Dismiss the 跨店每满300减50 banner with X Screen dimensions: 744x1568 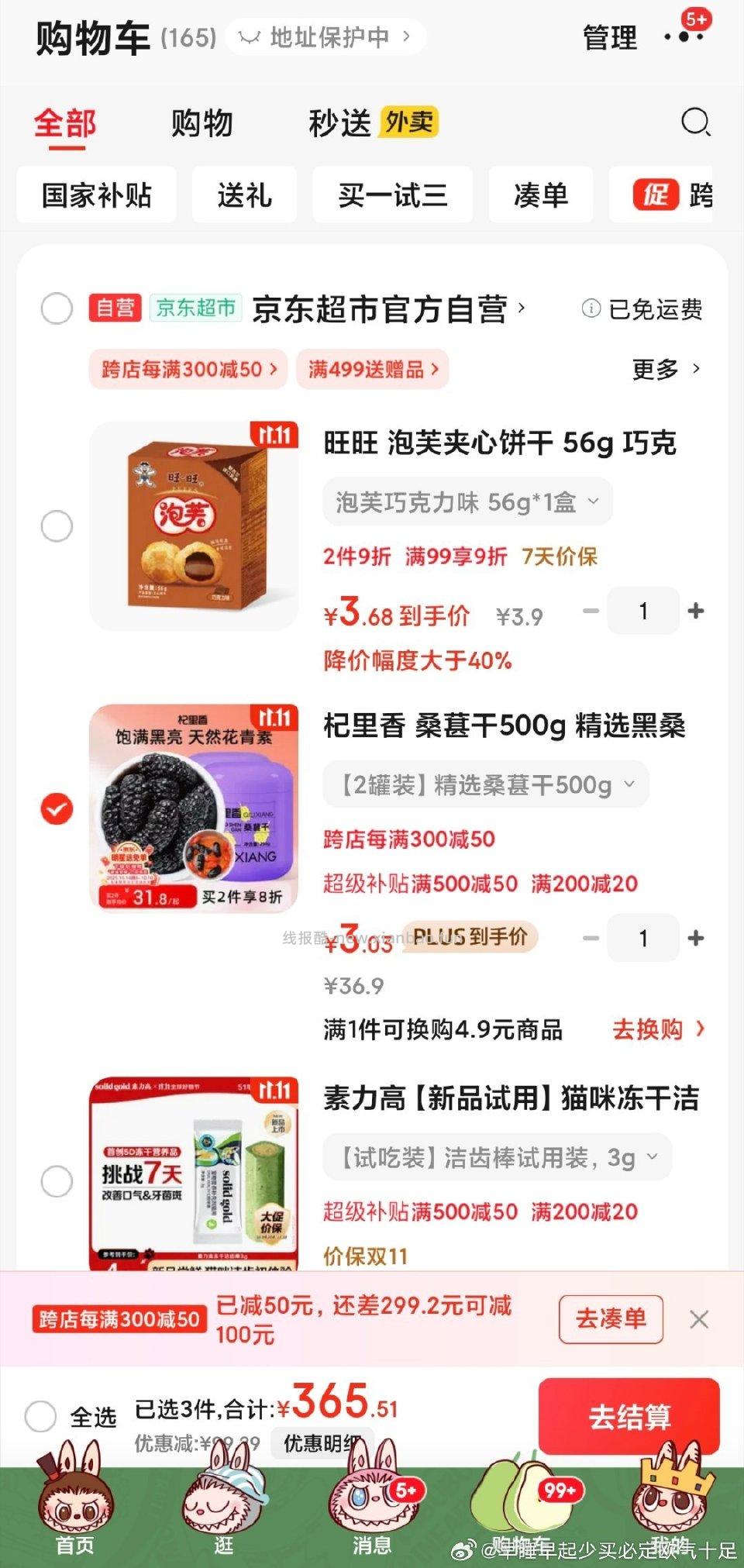(700, 1318)
